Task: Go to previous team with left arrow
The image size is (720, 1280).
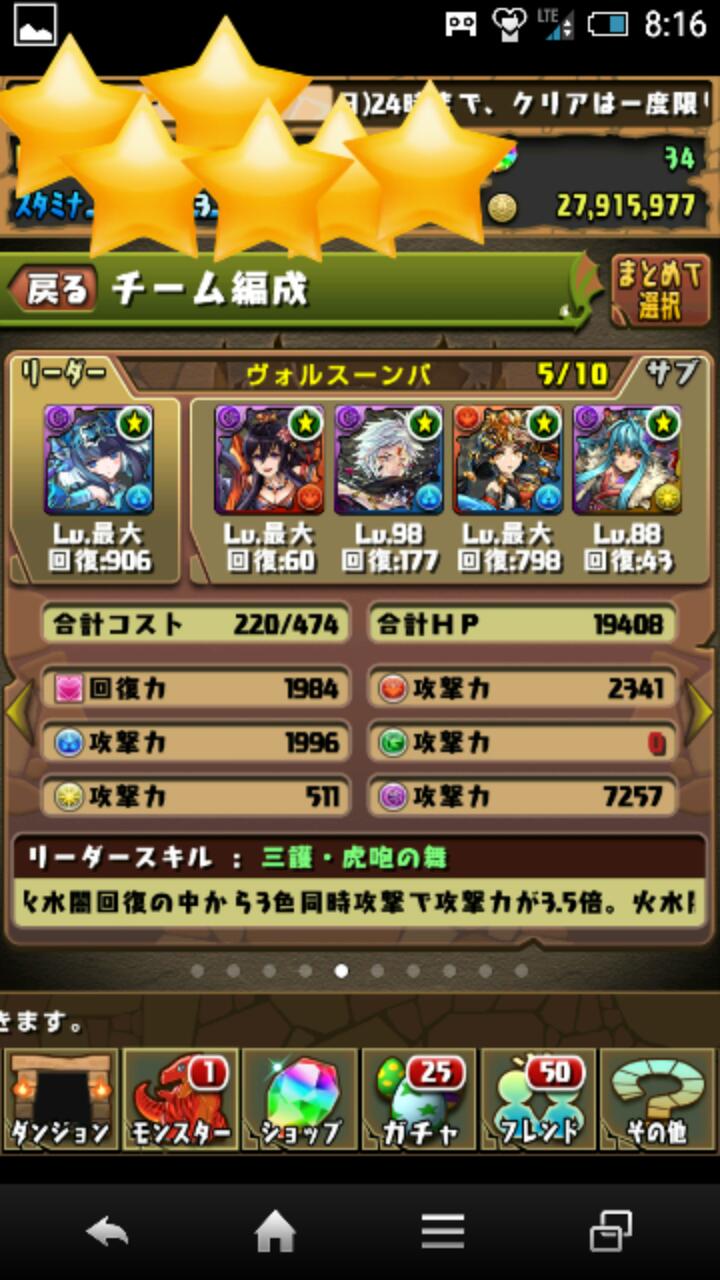Action: point(19,711)
